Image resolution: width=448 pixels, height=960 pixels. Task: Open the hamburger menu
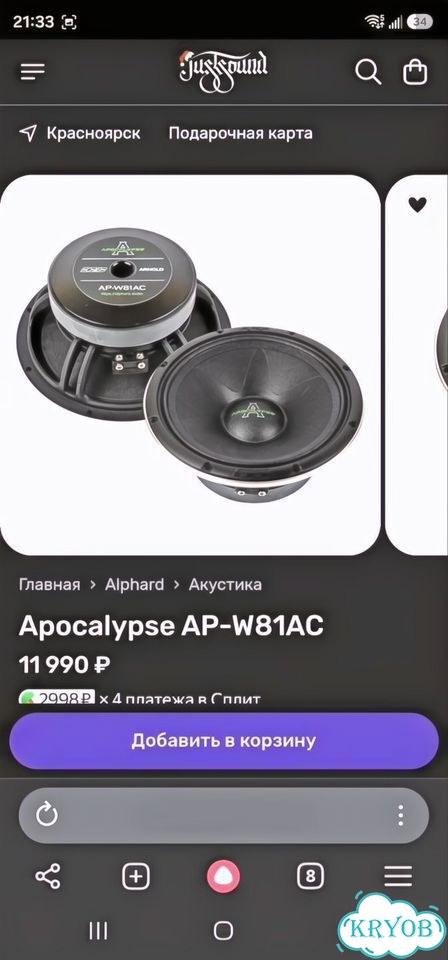(x=33, y=72)
